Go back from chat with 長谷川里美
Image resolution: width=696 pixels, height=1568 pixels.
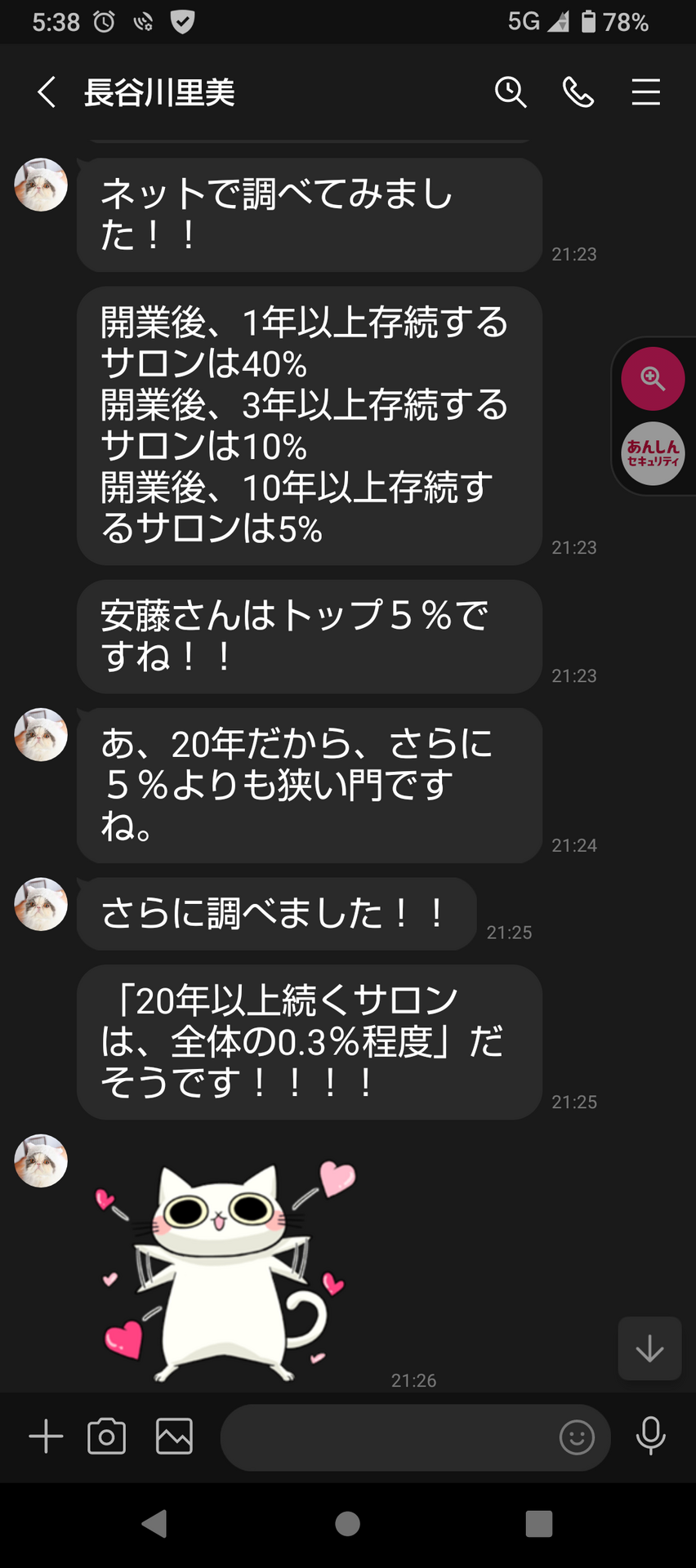click(47, 91)
